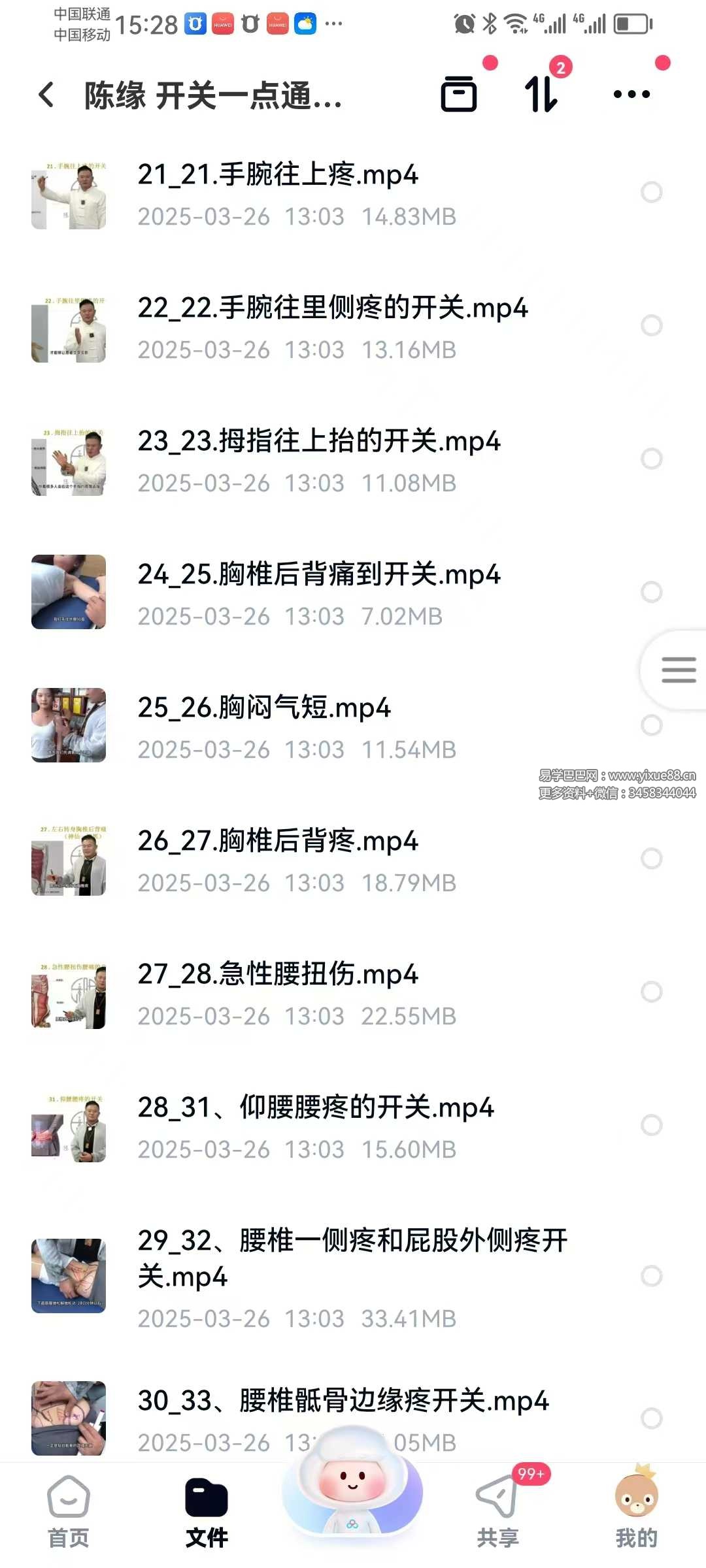Select the file 23_23.拇指往上抬的开关.mp4
The height and width of the screenshot is (1568, 706).
[x=651, y=459]
